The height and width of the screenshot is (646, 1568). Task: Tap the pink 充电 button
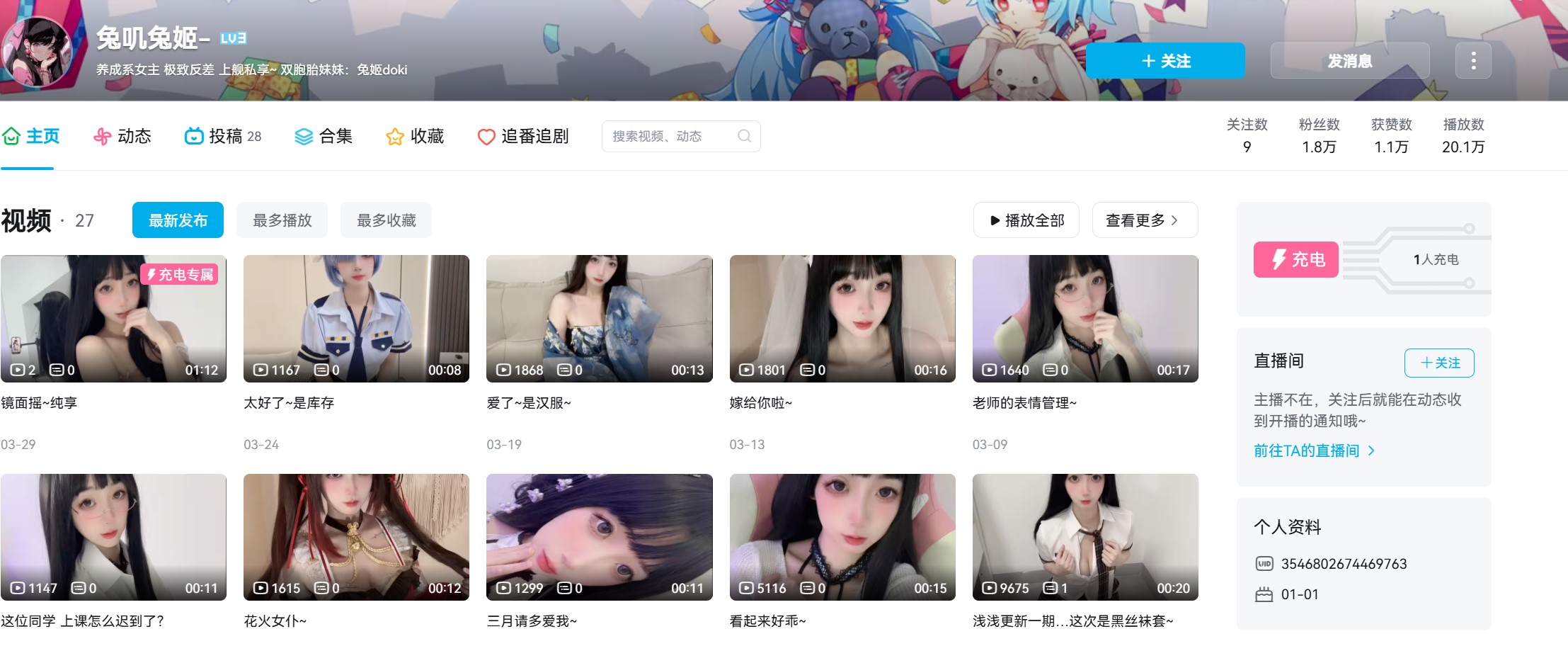[1295, 259]
